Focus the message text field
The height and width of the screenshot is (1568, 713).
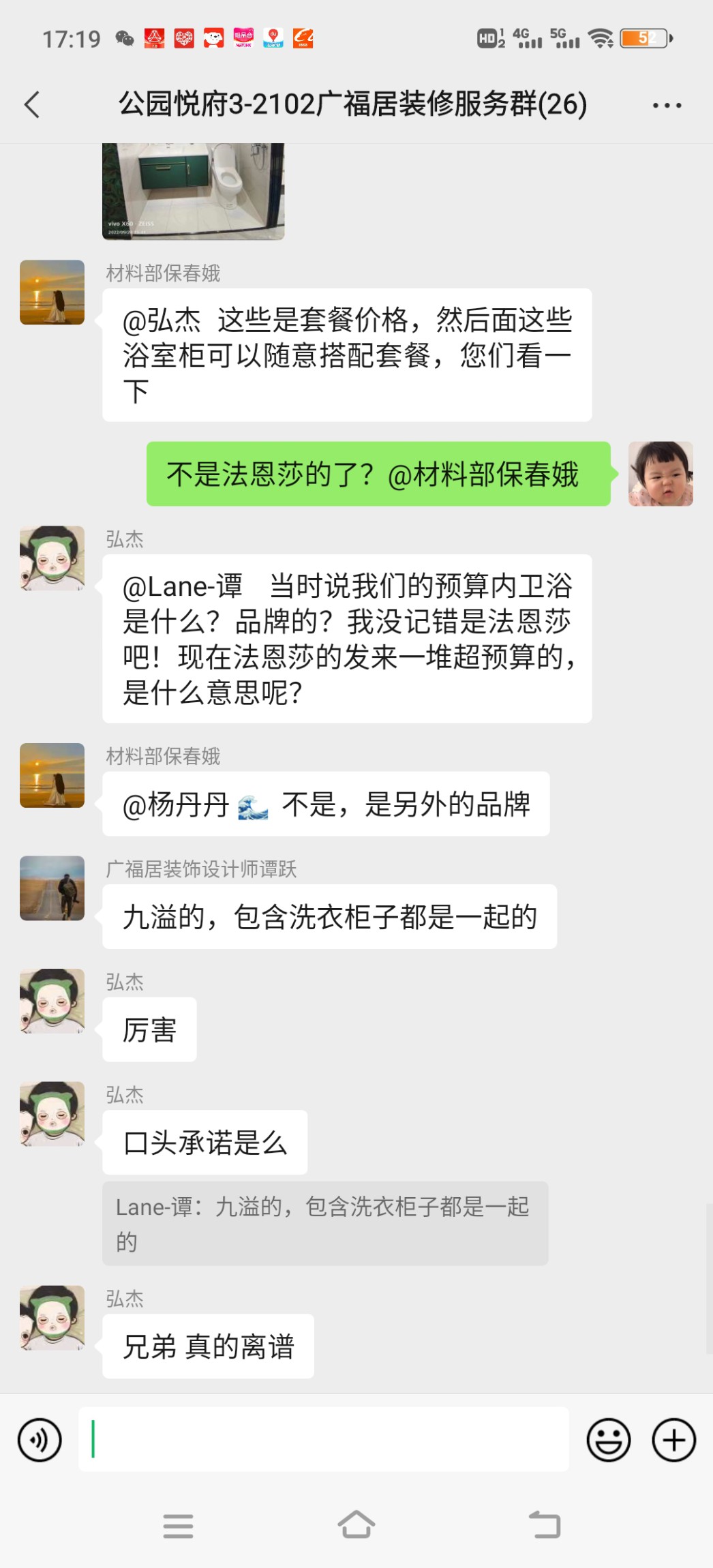coord(324,1440)
